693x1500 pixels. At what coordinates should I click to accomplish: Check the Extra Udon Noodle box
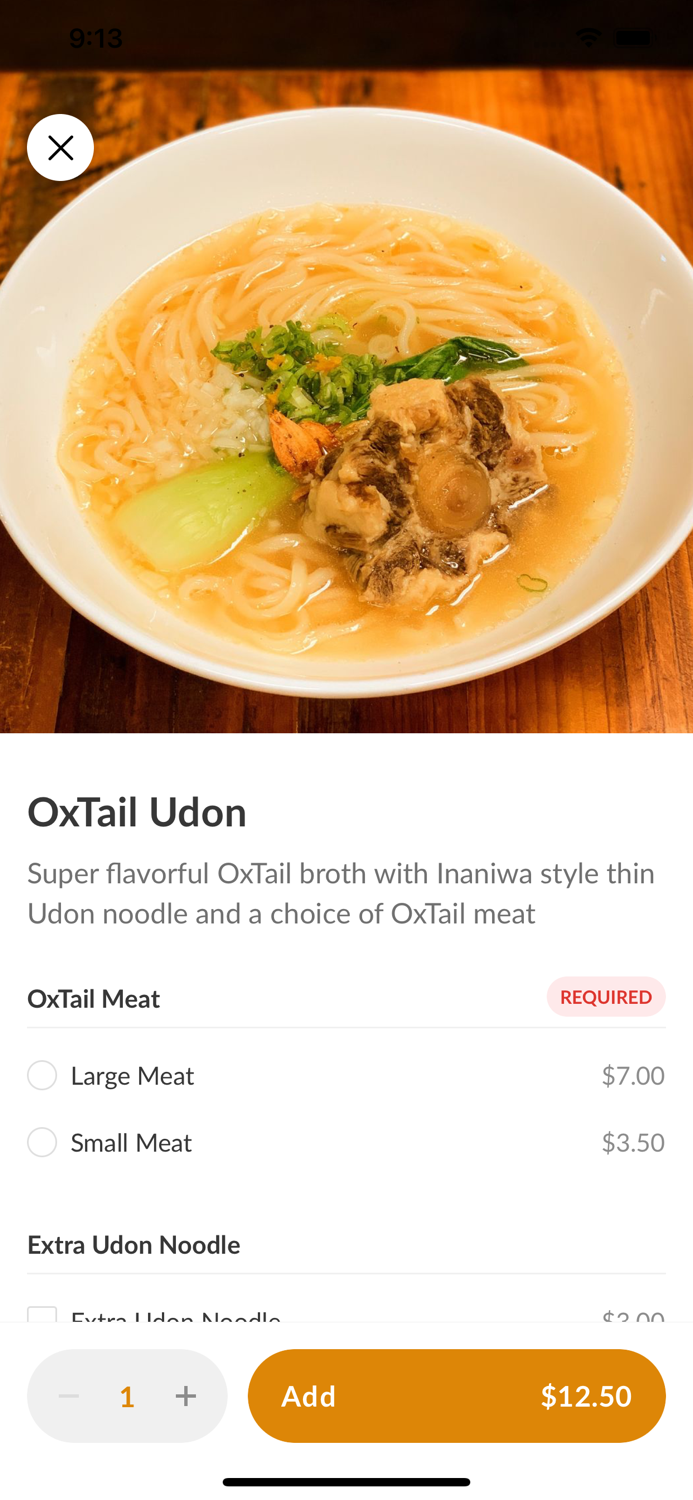click(x=42, y=1314)
